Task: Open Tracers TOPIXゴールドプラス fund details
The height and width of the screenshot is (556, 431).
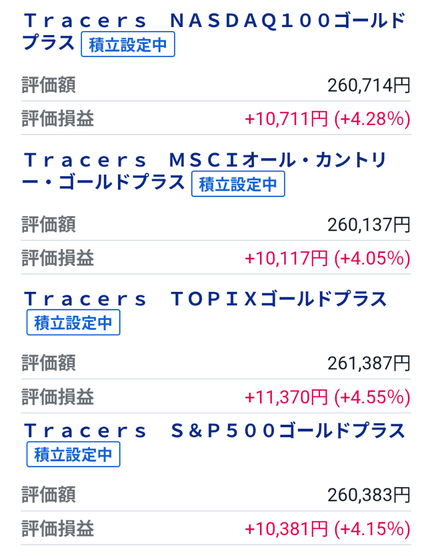Action: pyautogui.click(x=205, y=299)
